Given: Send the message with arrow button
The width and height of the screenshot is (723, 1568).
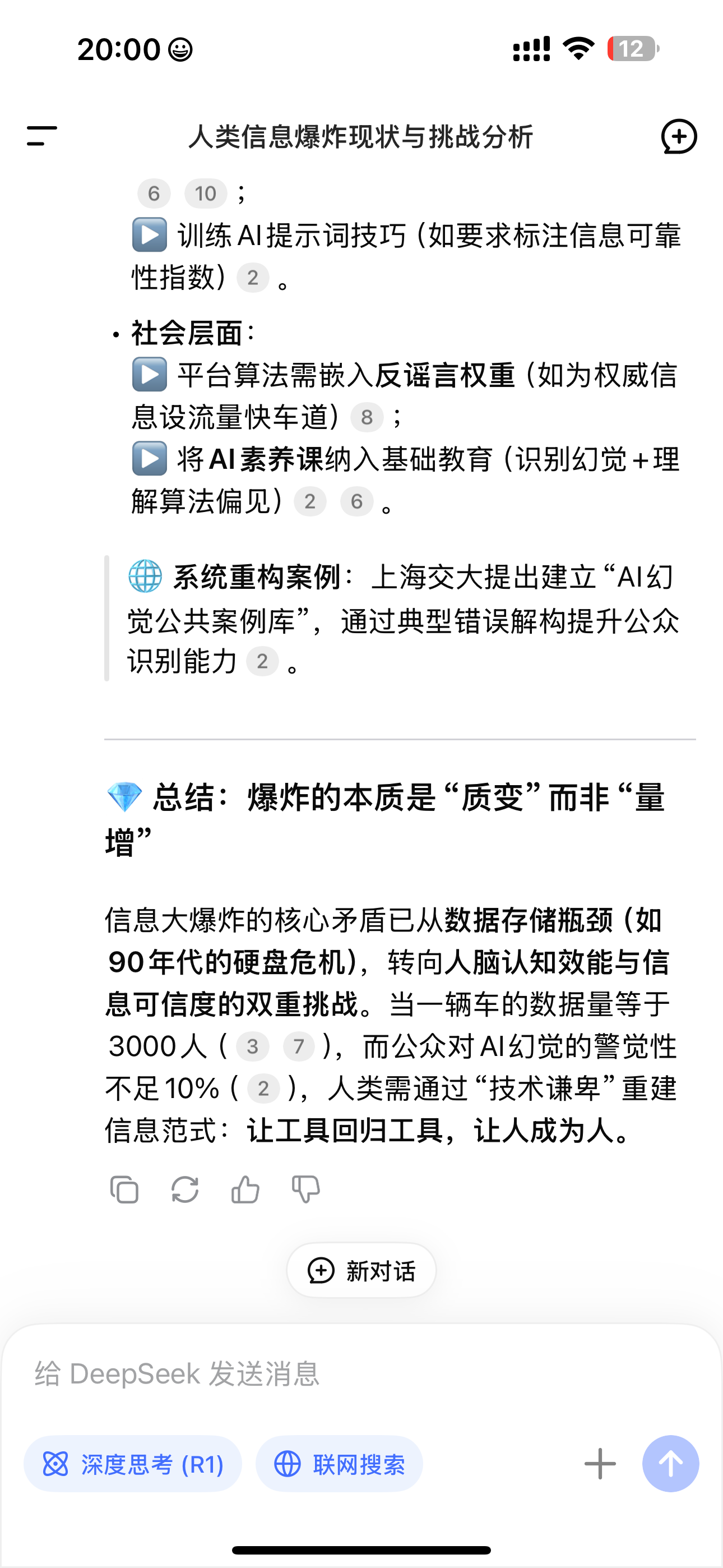Looking at the screenshot, I should [671, 1464].
